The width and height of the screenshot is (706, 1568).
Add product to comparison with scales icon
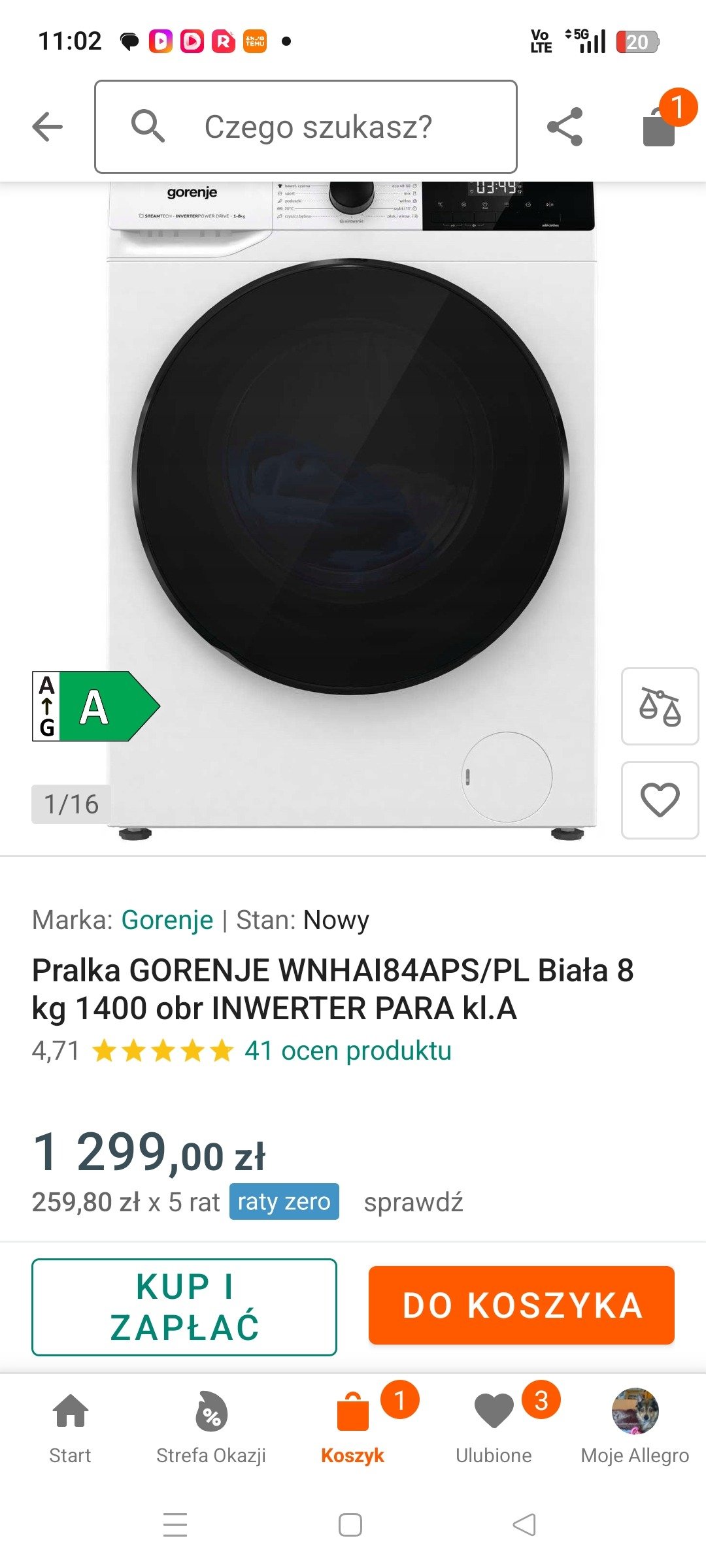[660, 706]
